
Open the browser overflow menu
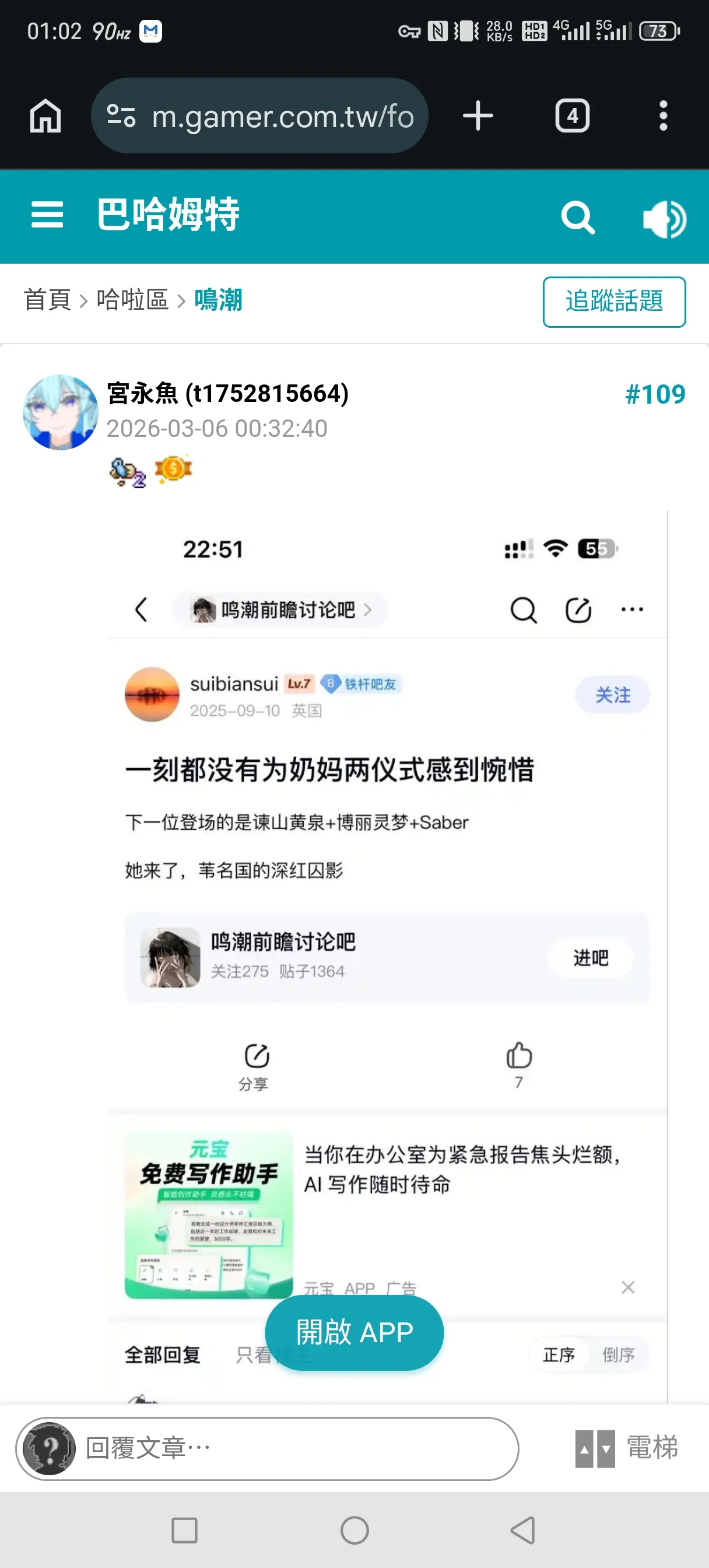(x=664, y=116)
